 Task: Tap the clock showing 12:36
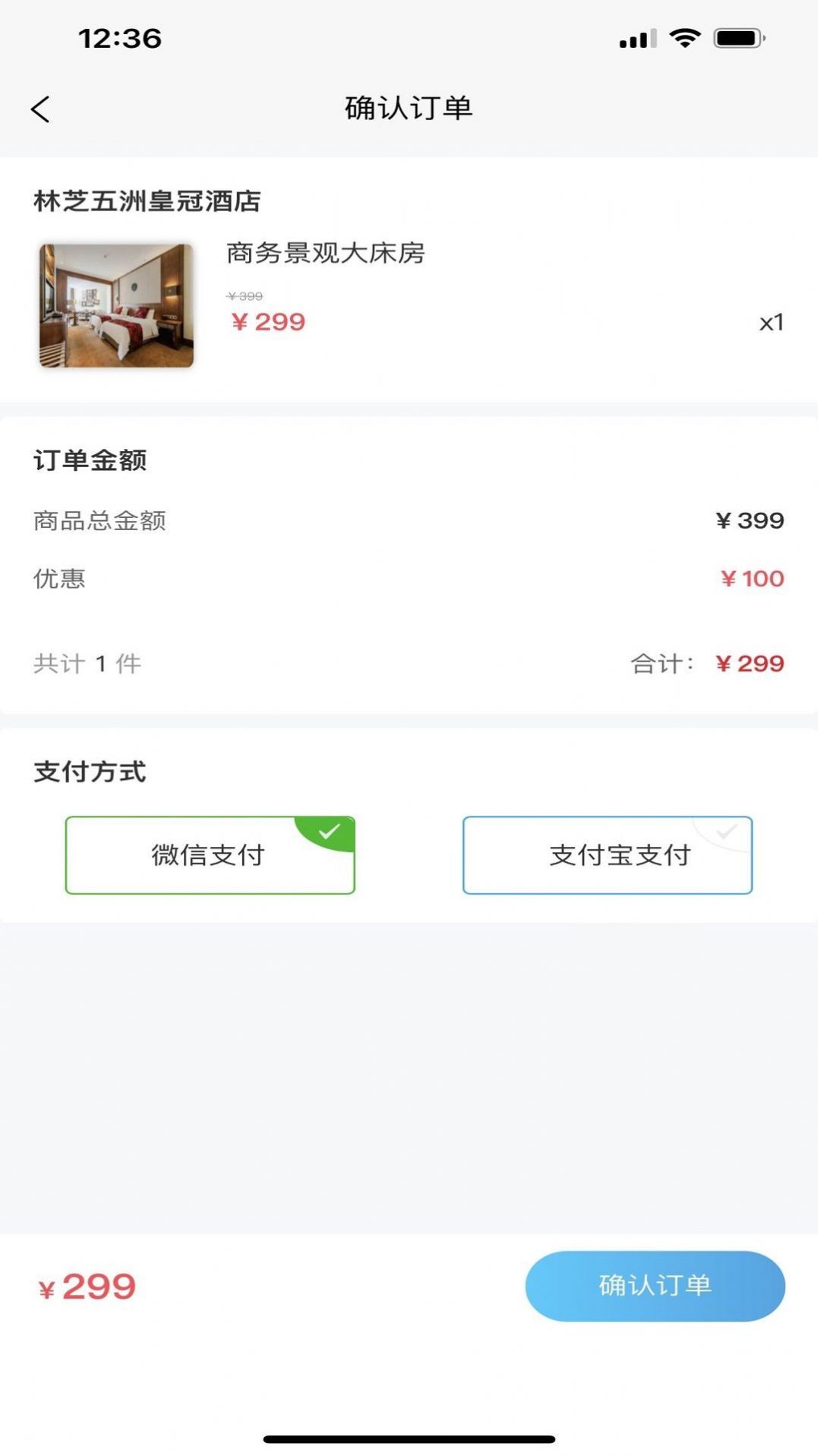tap(122, 36)
